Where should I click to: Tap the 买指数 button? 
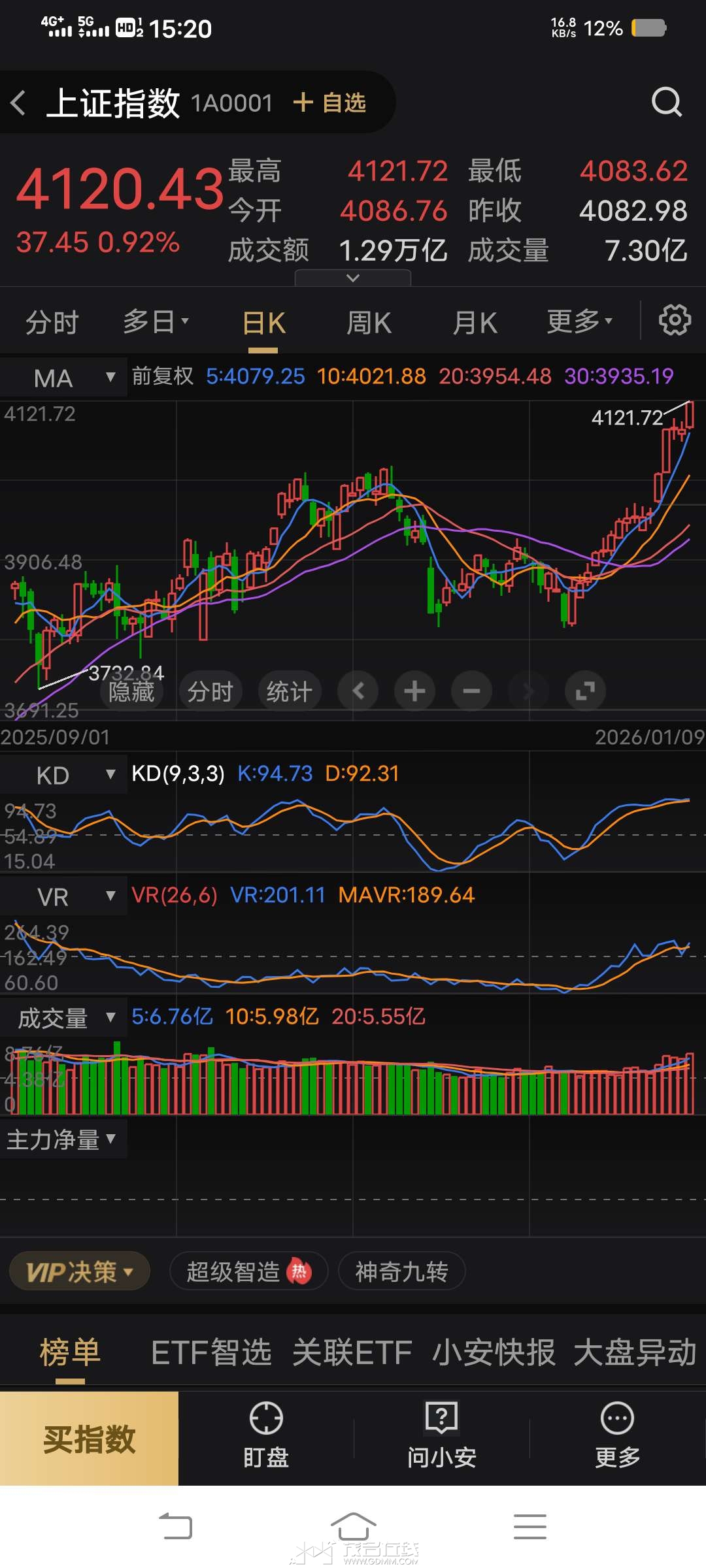click(x=90, y=1439)
